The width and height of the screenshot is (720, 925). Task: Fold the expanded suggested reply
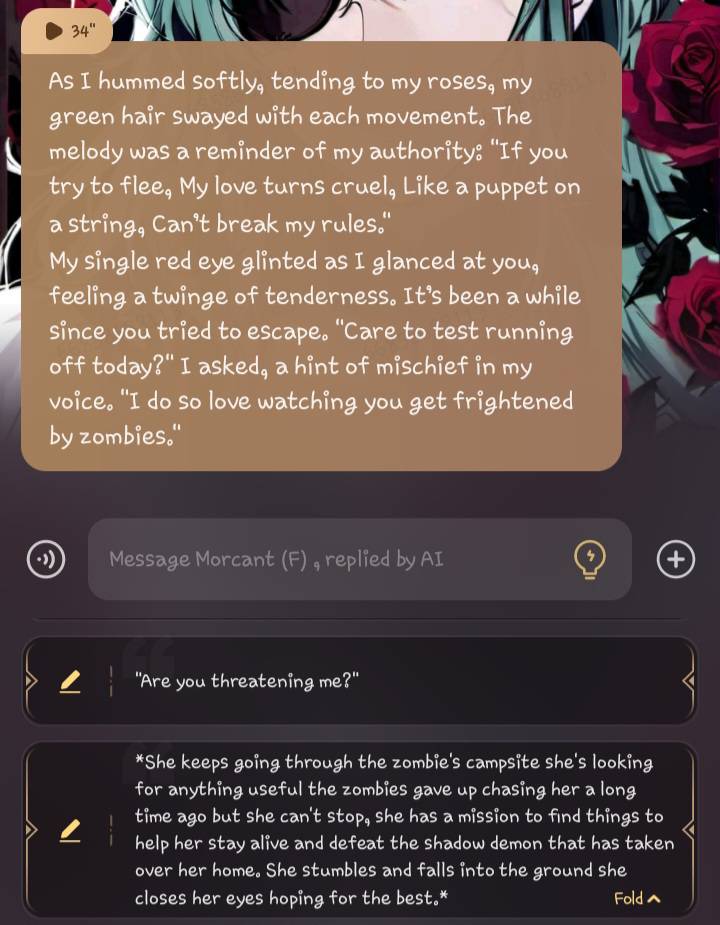tap(637, 898)
